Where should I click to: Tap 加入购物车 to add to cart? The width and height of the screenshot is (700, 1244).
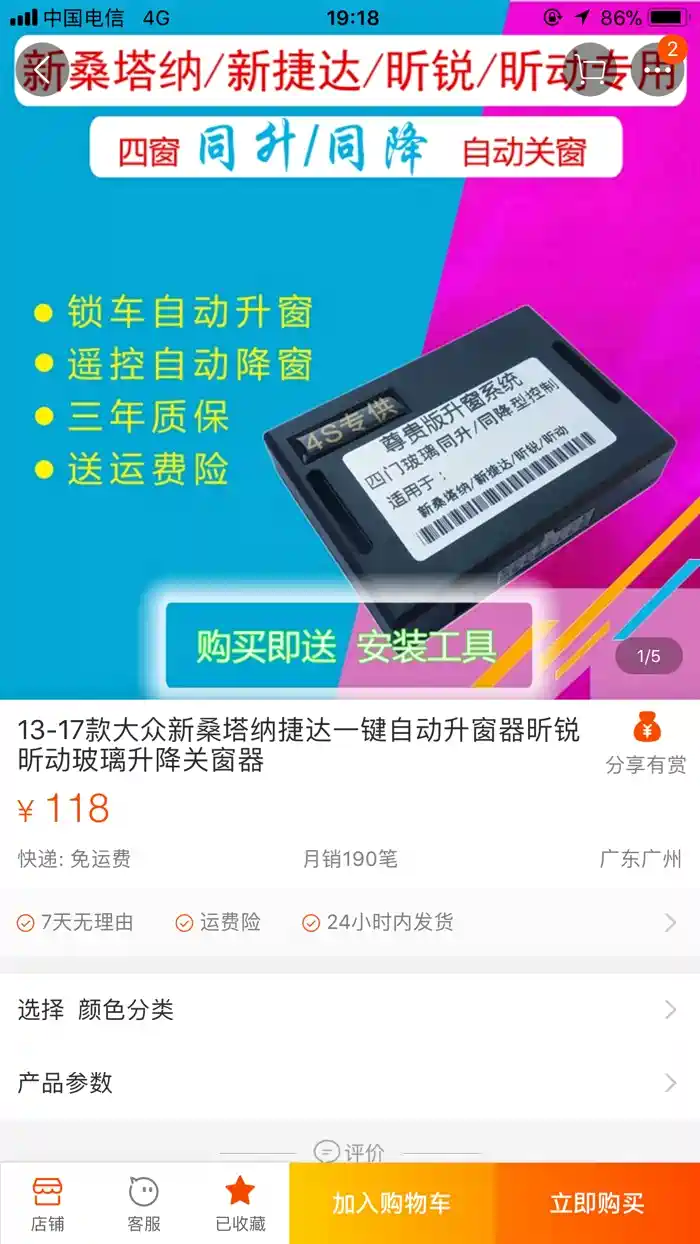coord(392,1203)
